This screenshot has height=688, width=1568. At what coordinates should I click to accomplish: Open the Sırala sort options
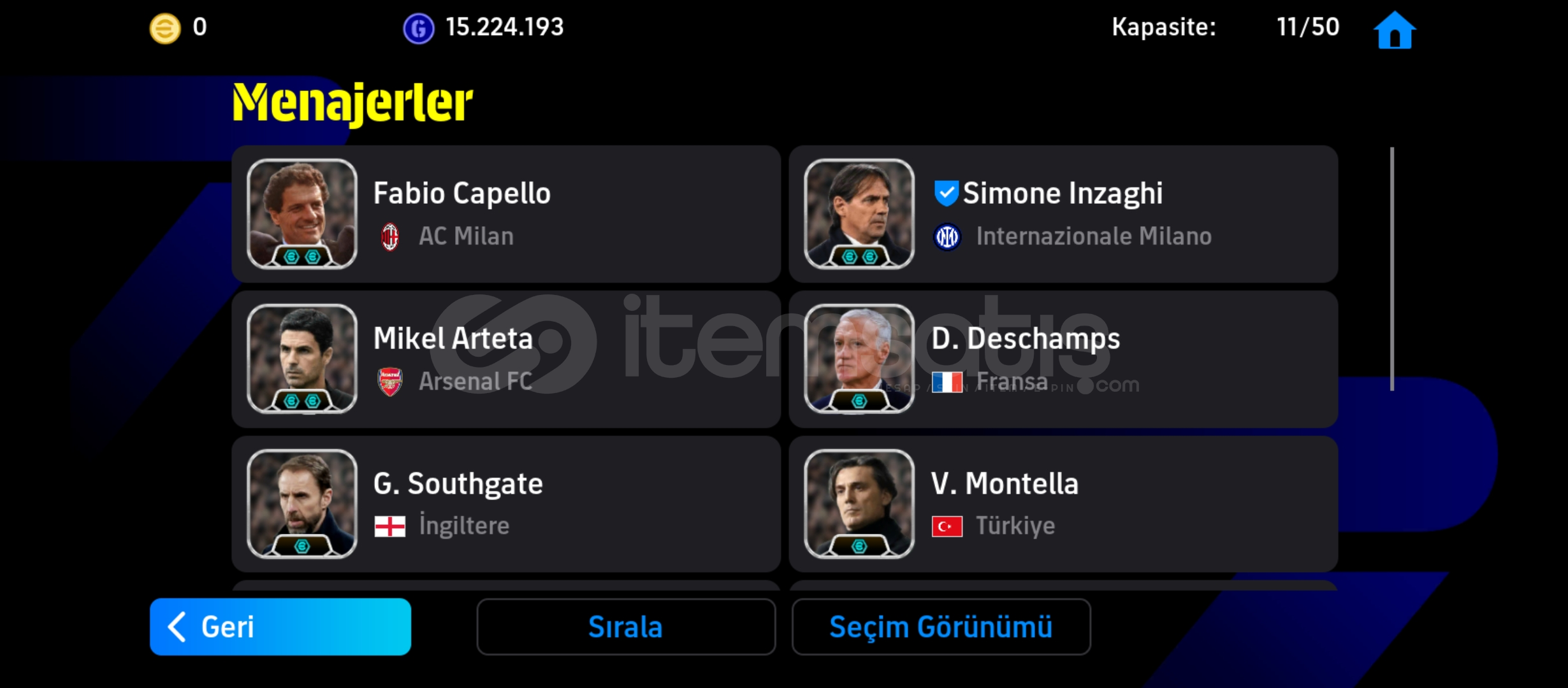626,627
